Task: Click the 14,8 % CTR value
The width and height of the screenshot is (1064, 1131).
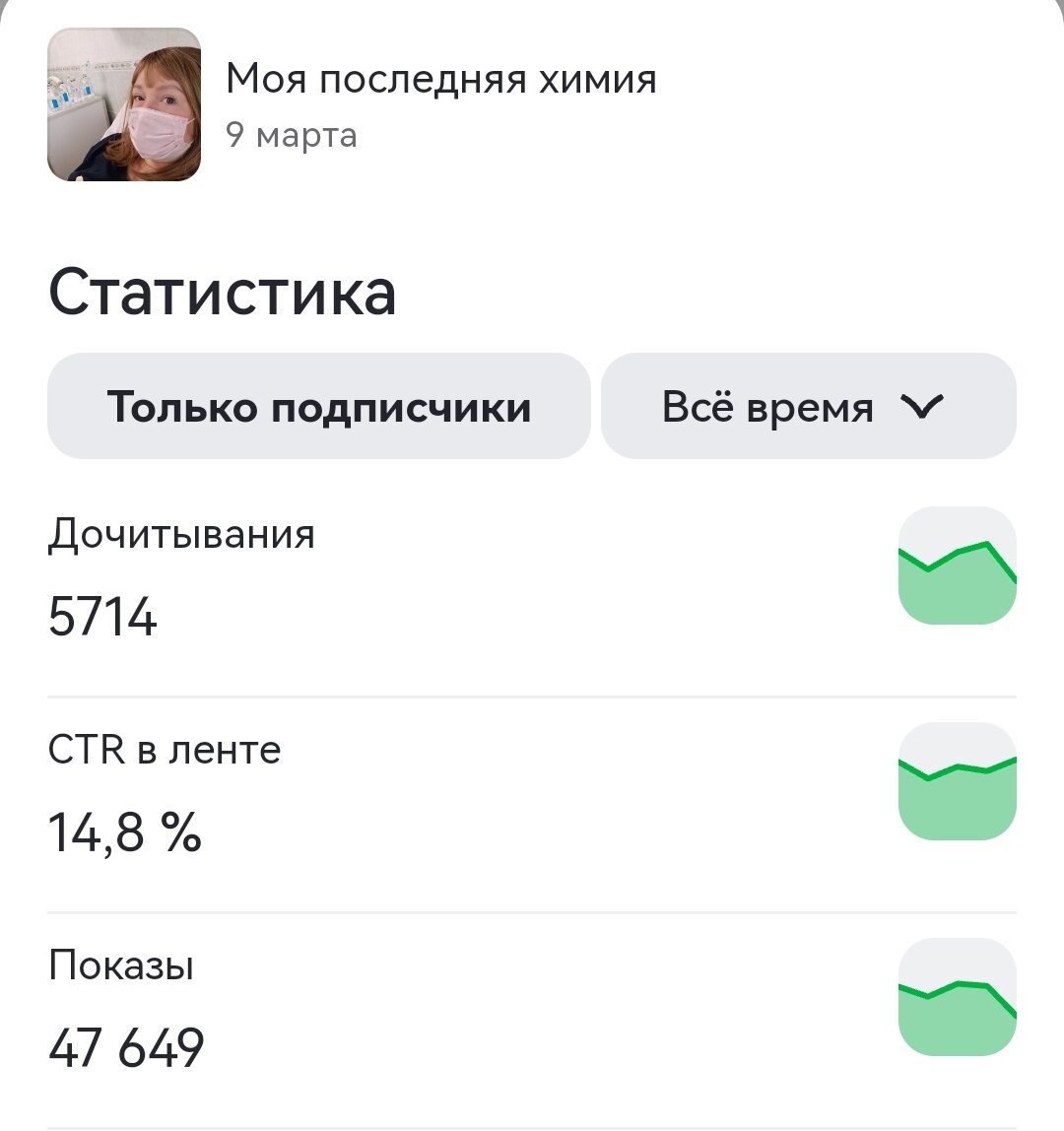Action: (124, 832)
